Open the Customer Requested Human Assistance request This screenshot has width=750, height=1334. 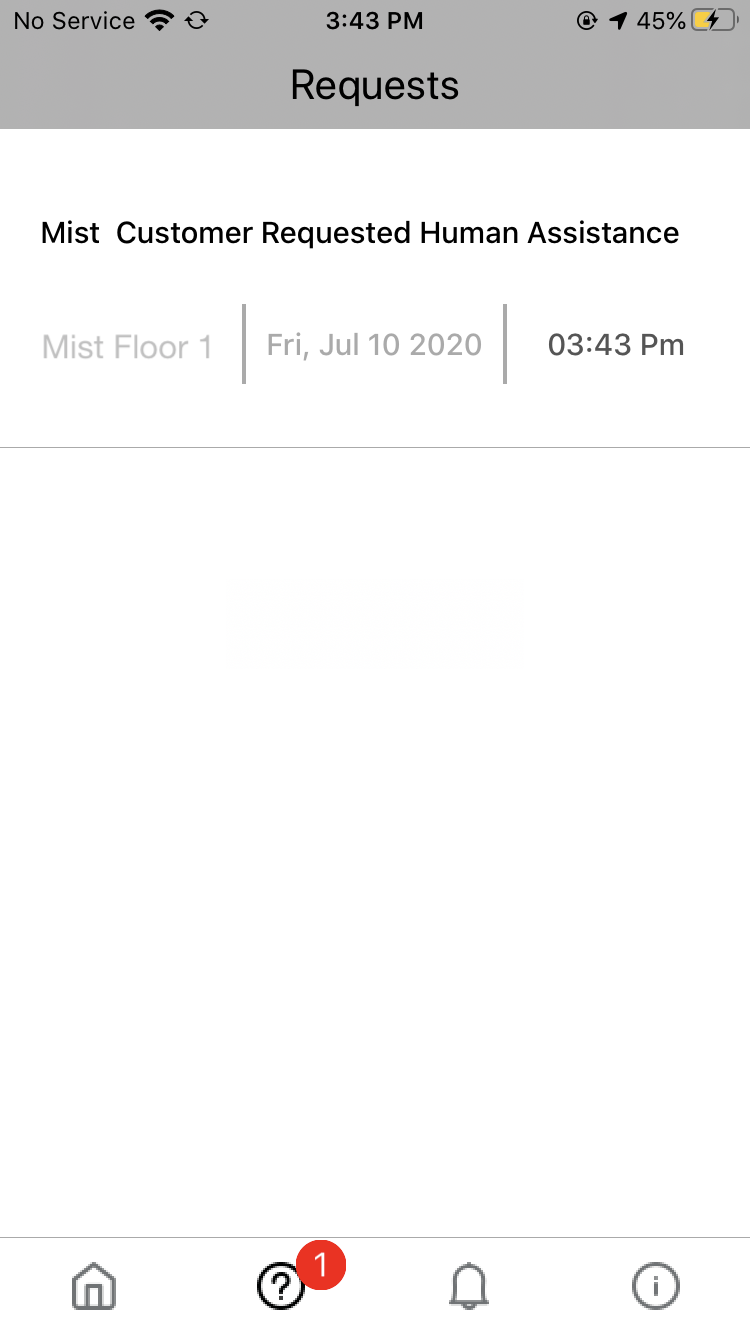[374, 288]
